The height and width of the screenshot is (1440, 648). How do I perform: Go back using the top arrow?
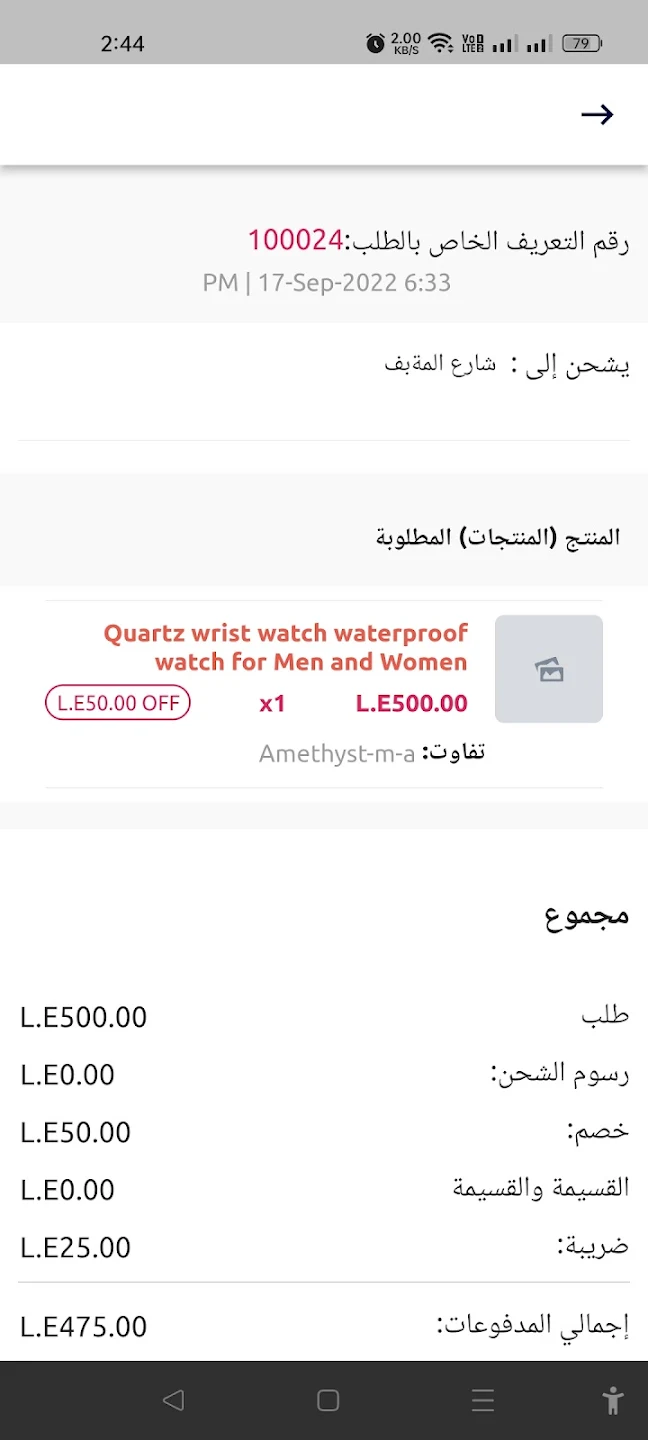pos(597,115)
